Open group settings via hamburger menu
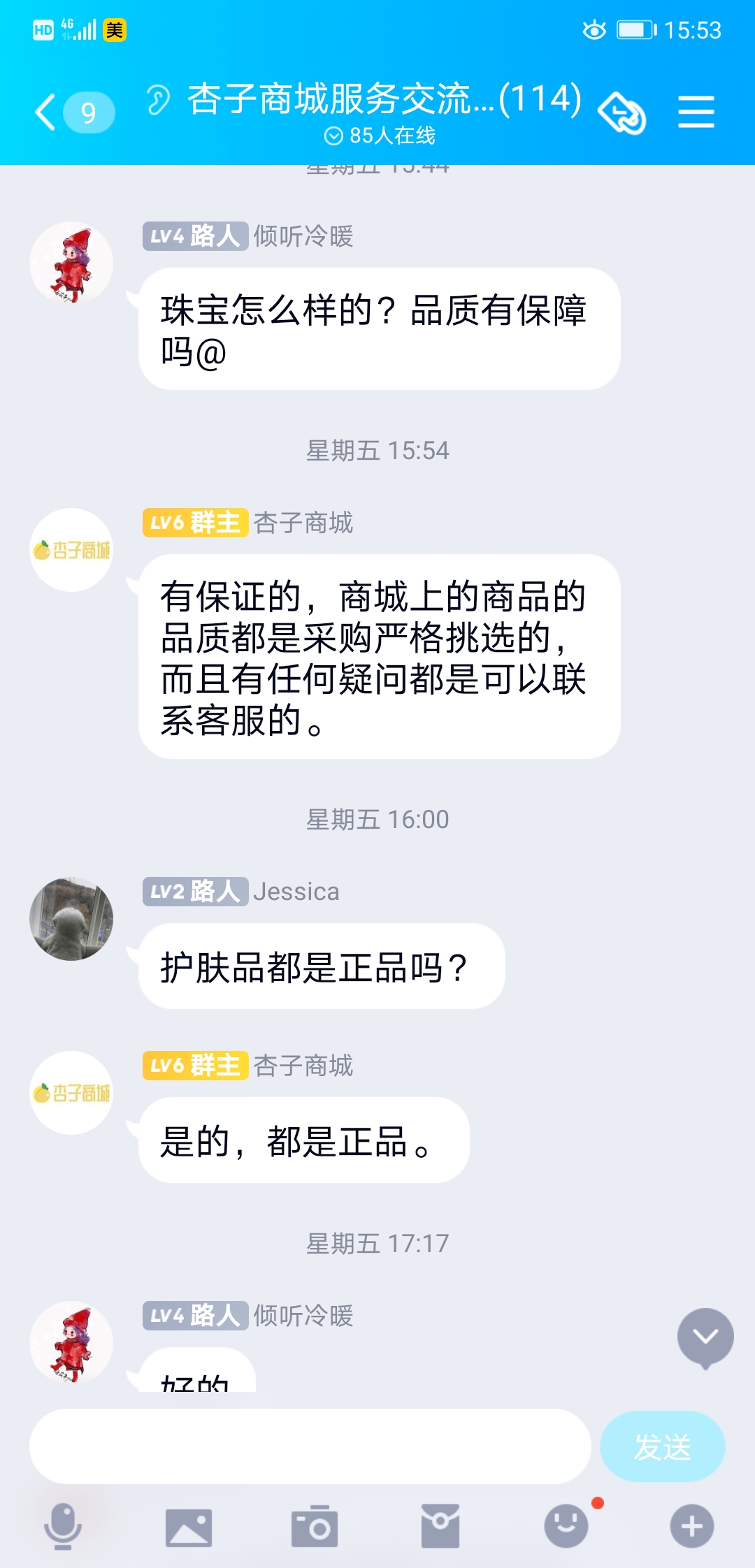This screenshot has height=1568, width=755. pyautogui.click(x=695, y=112)
